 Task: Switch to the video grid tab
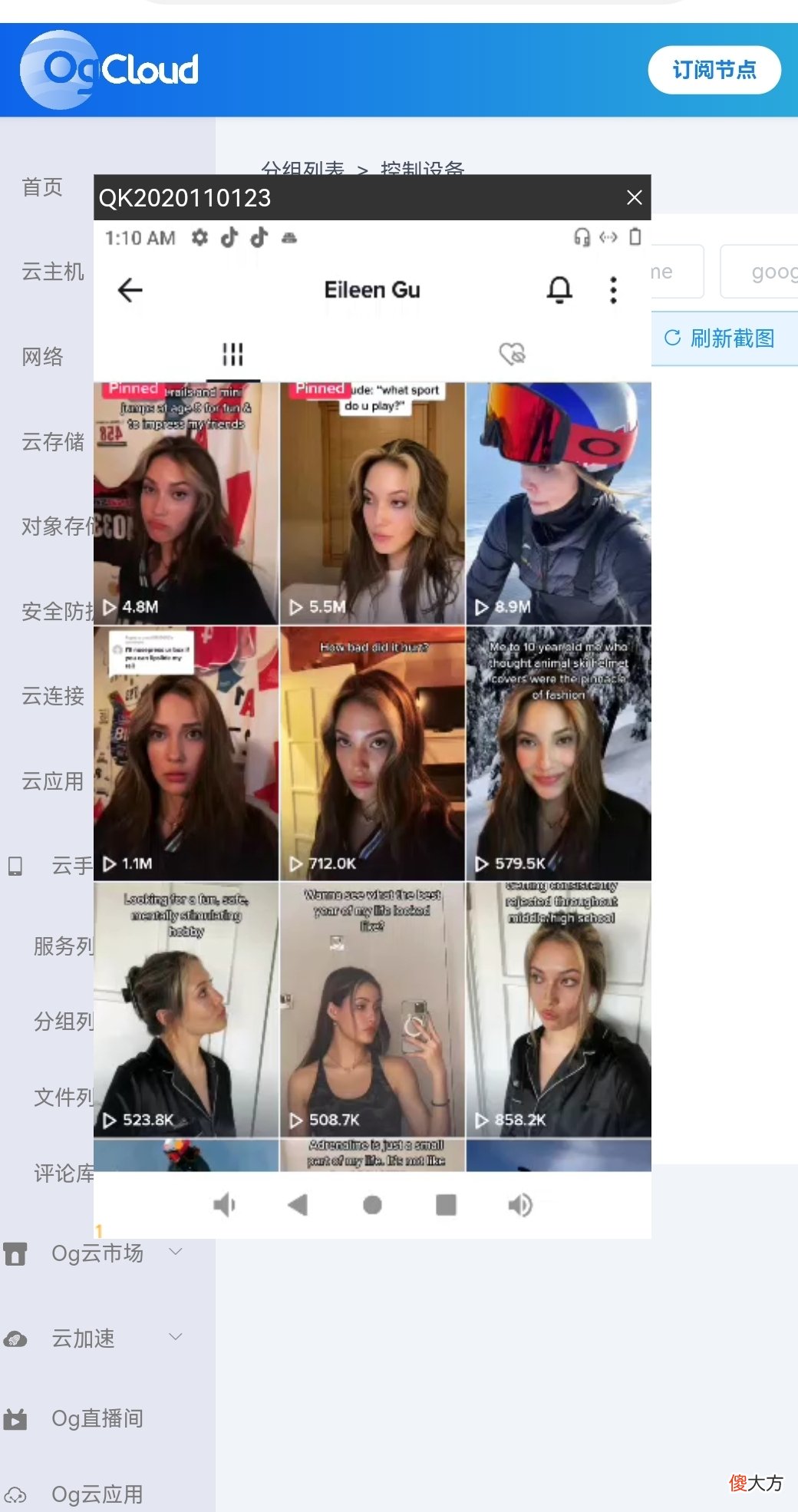pos(232,353)
